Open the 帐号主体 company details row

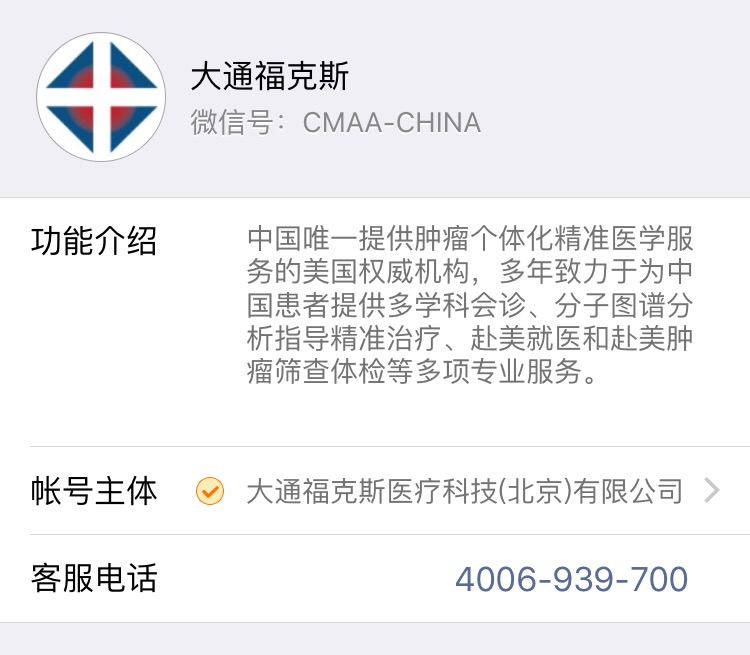pyautogui.click(x=464, y=491)
